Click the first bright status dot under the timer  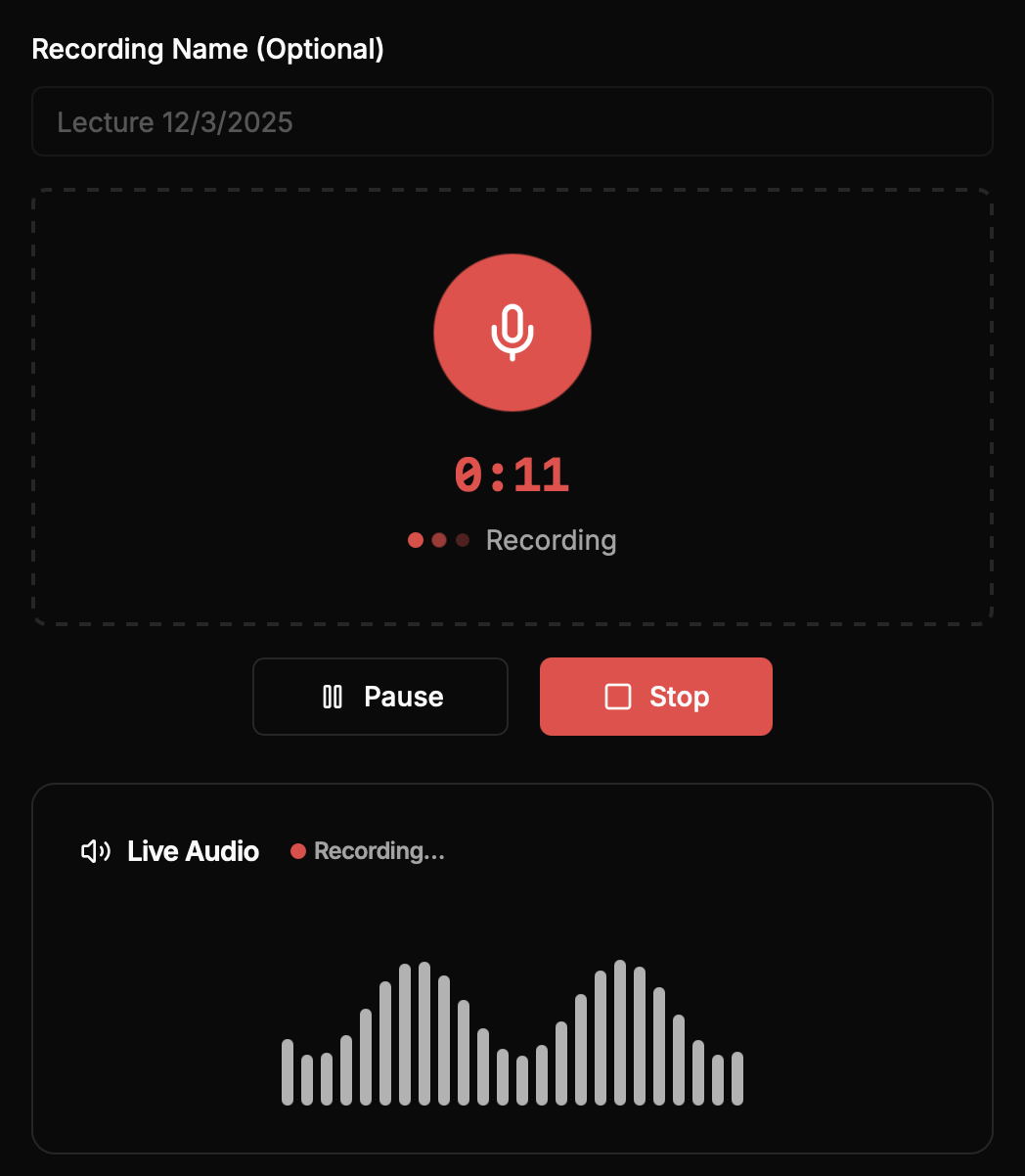point(414,539)
